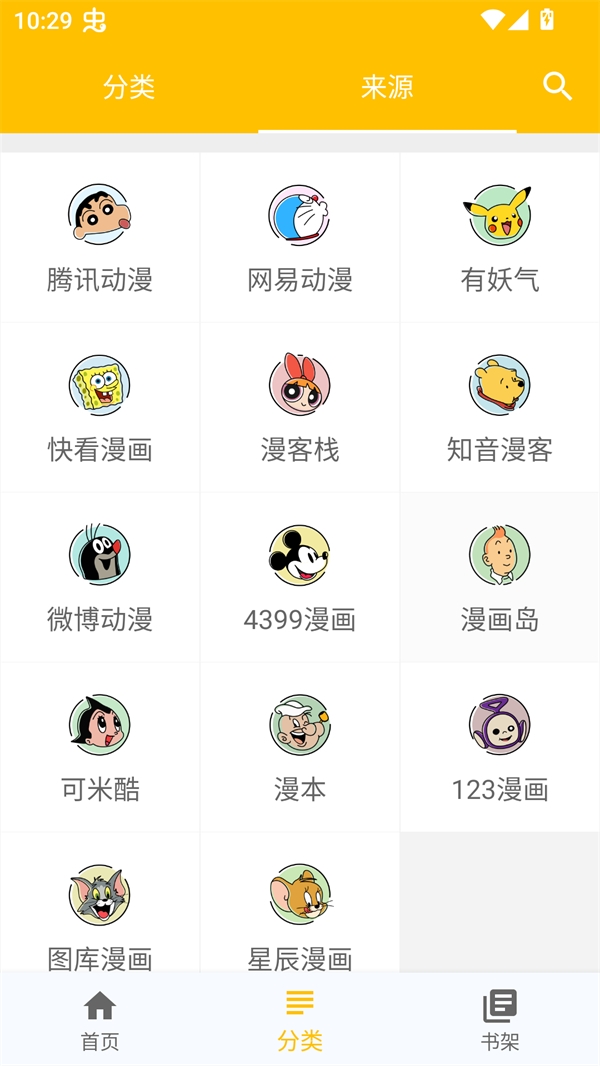Open 可米酷 source
This screenshot has height=1066, width=600.
100,748
